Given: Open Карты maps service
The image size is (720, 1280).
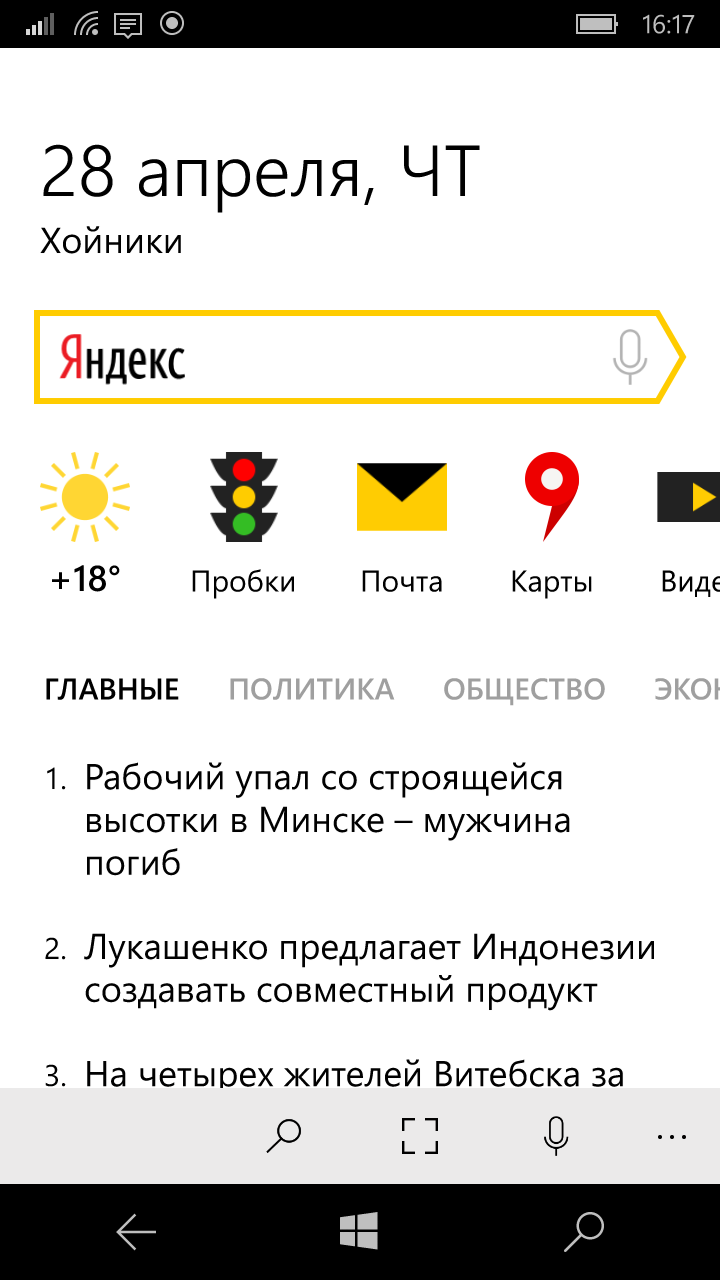Looking at the screenshot, I should point(552,524).
